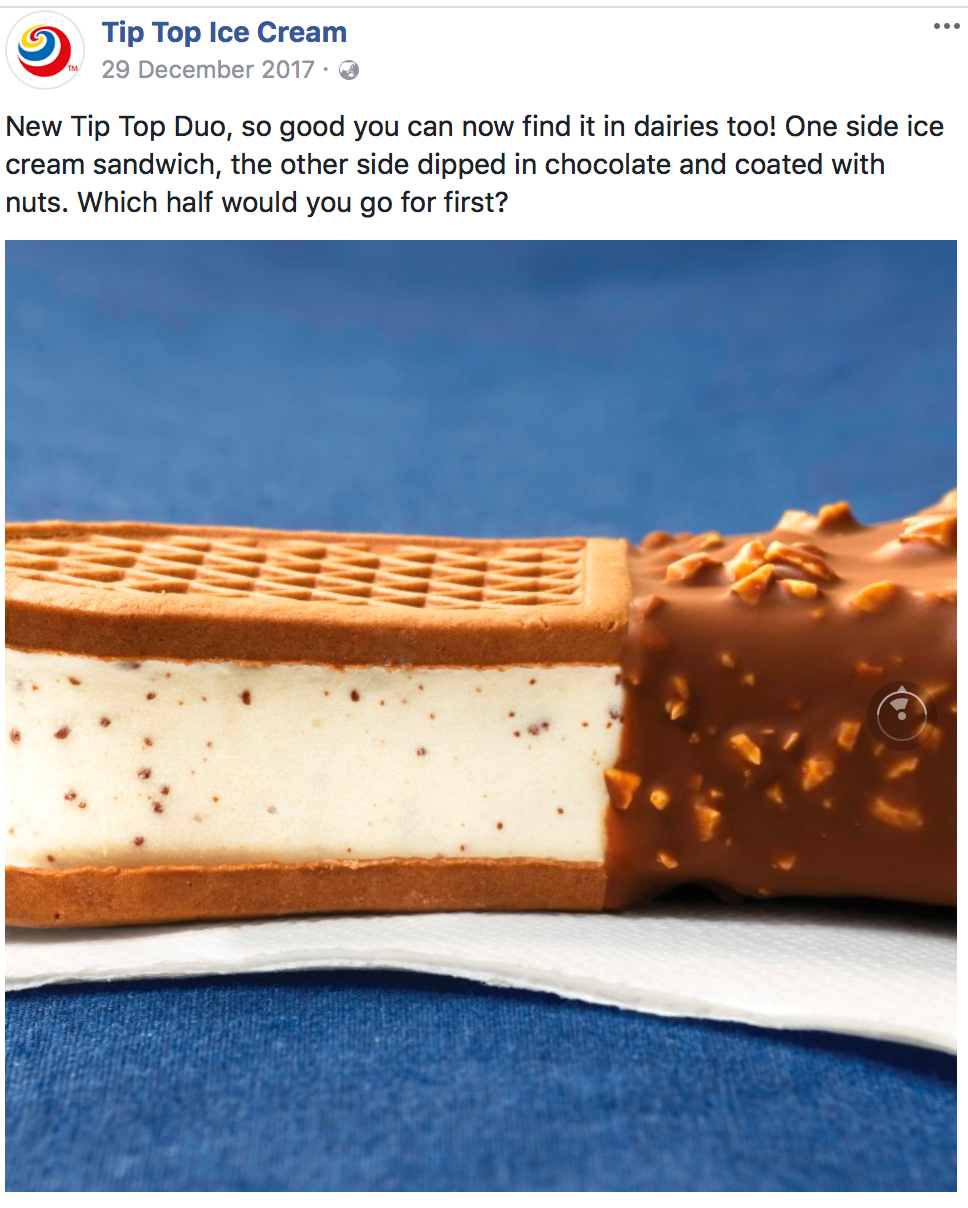Open the 29 December 2017 post timestamp

(x=205, y=70)
